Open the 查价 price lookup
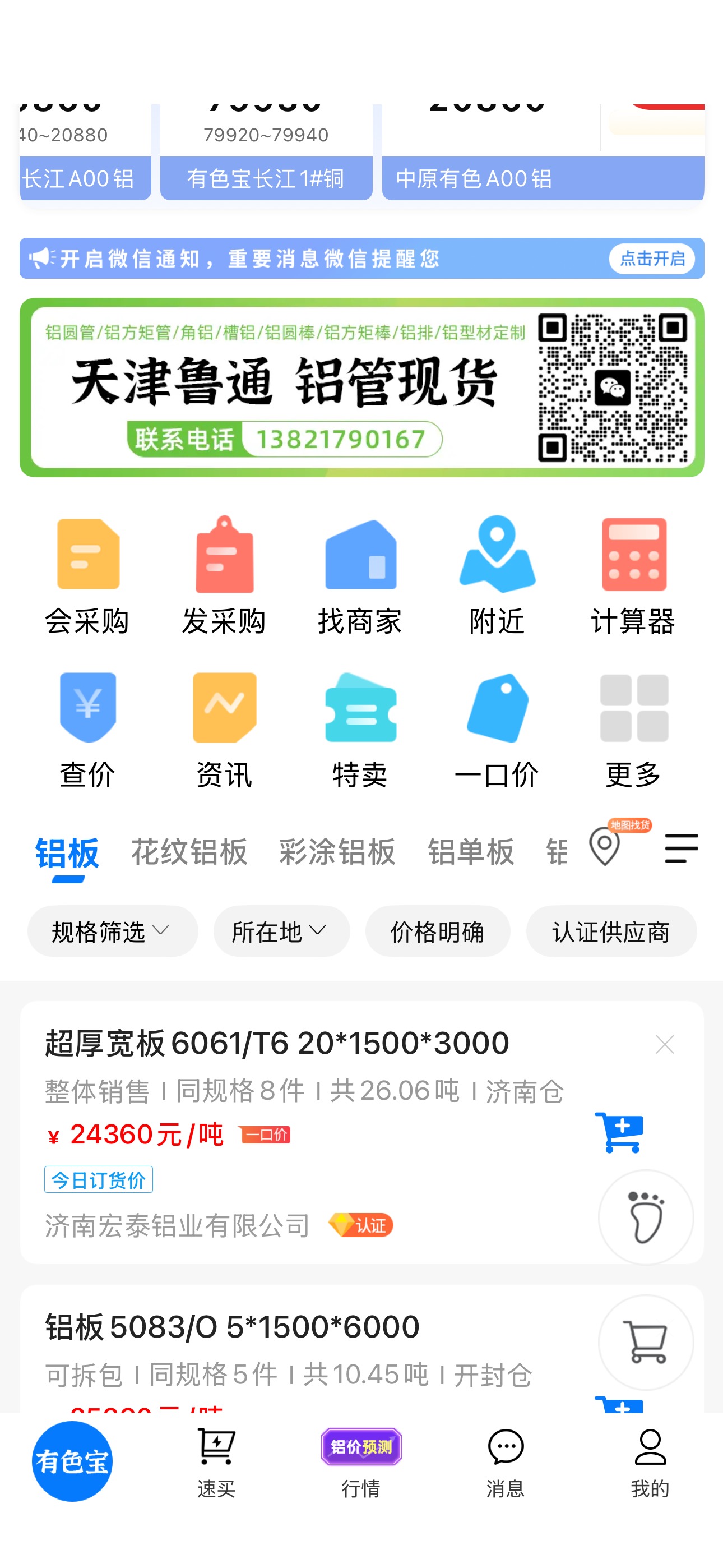 click(87, 730)
